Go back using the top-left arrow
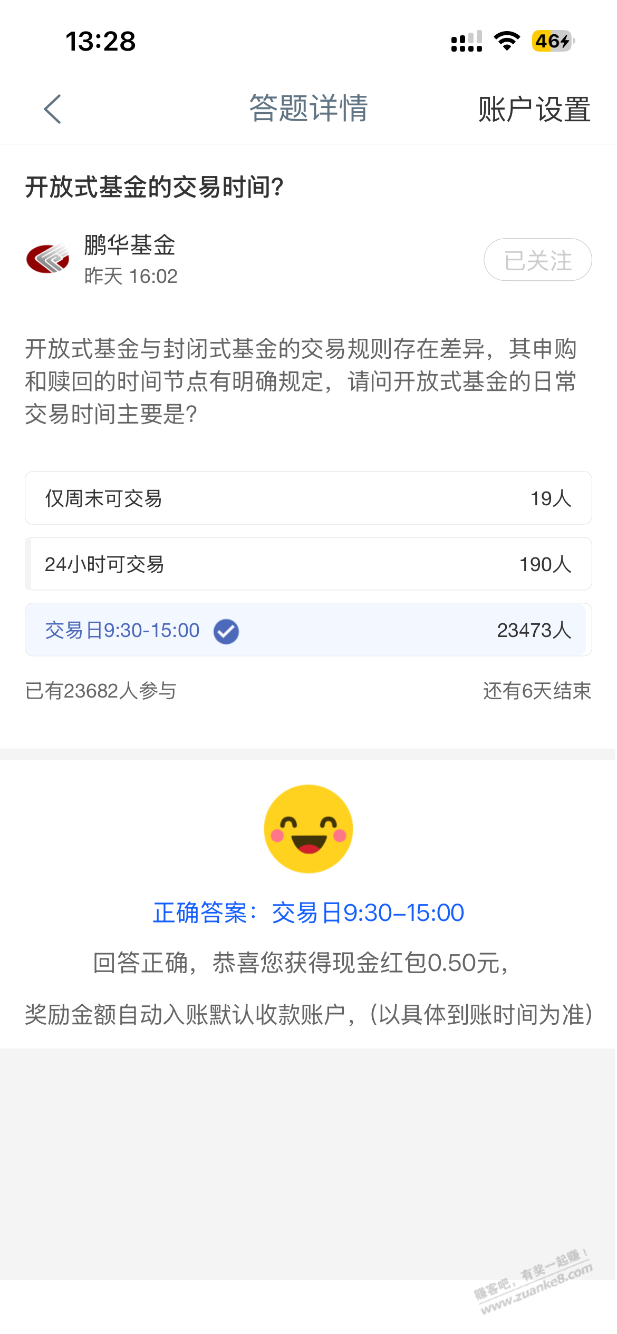617x1334 pixels. [x=53, y=109]
